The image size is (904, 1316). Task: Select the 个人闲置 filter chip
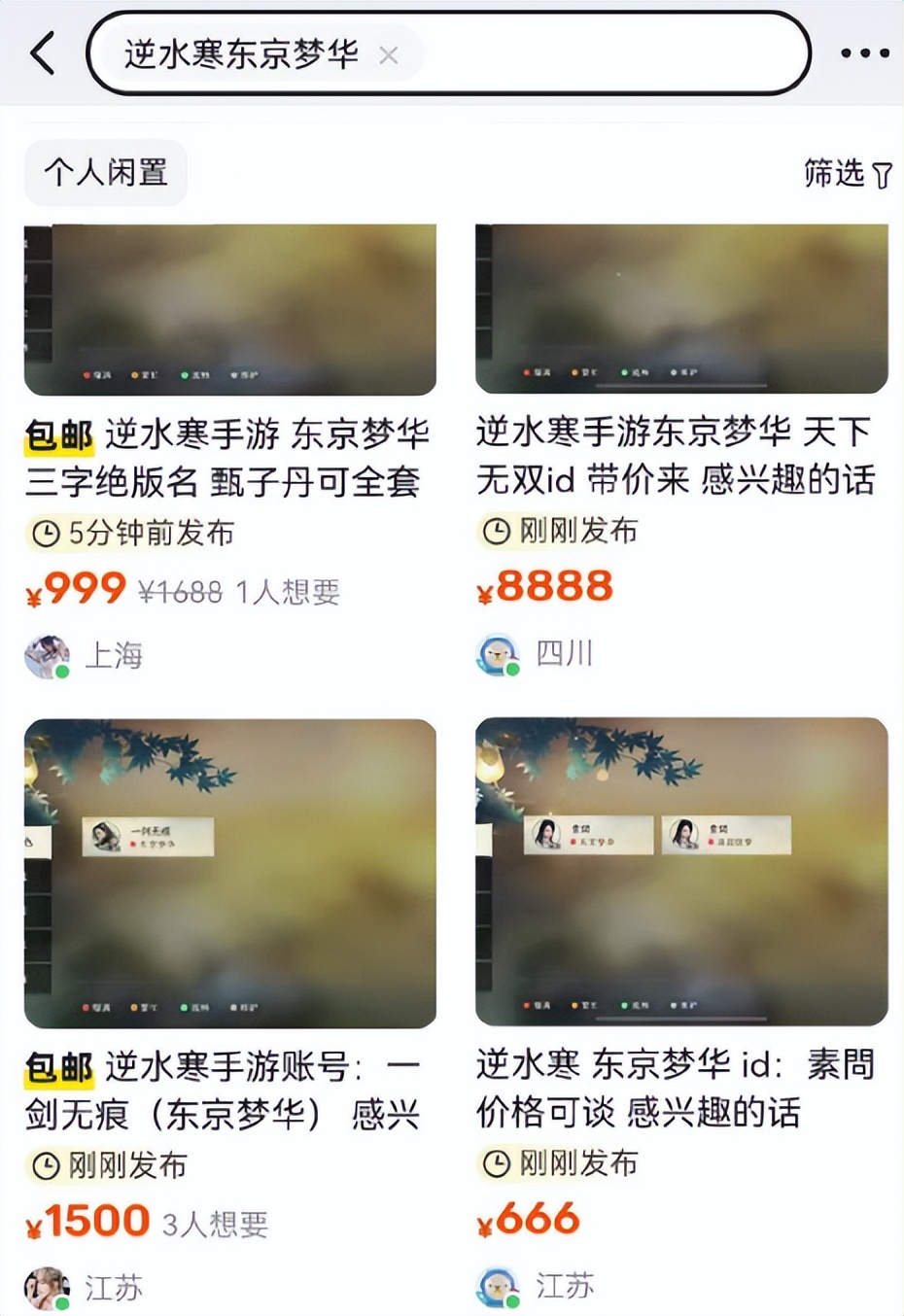coord(105,172)
